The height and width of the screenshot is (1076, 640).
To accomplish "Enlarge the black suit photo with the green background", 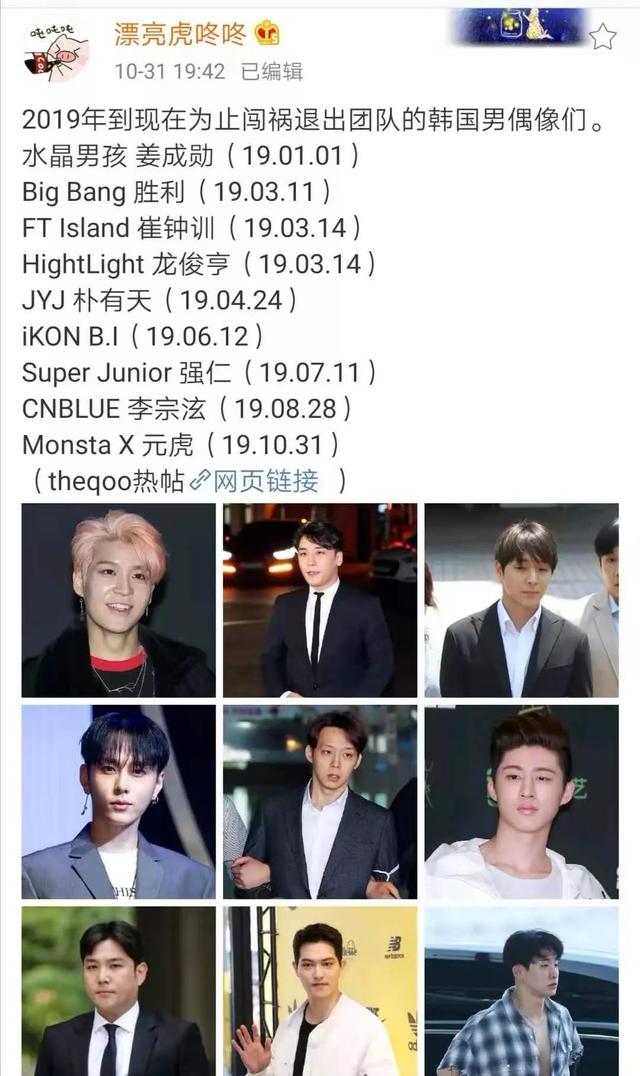I will [x=119, y=990].
